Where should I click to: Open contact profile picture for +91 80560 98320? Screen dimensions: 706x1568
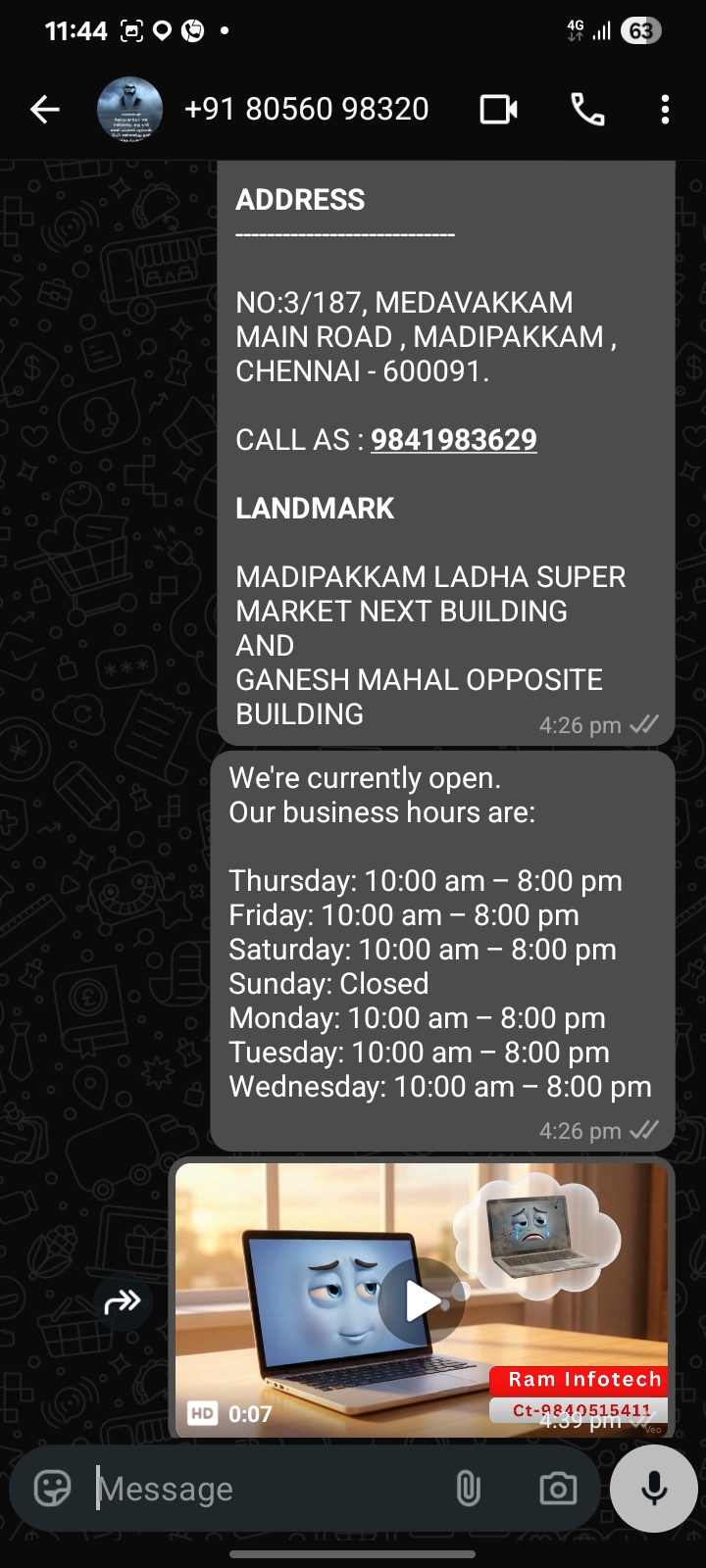(x=129, y=110)
